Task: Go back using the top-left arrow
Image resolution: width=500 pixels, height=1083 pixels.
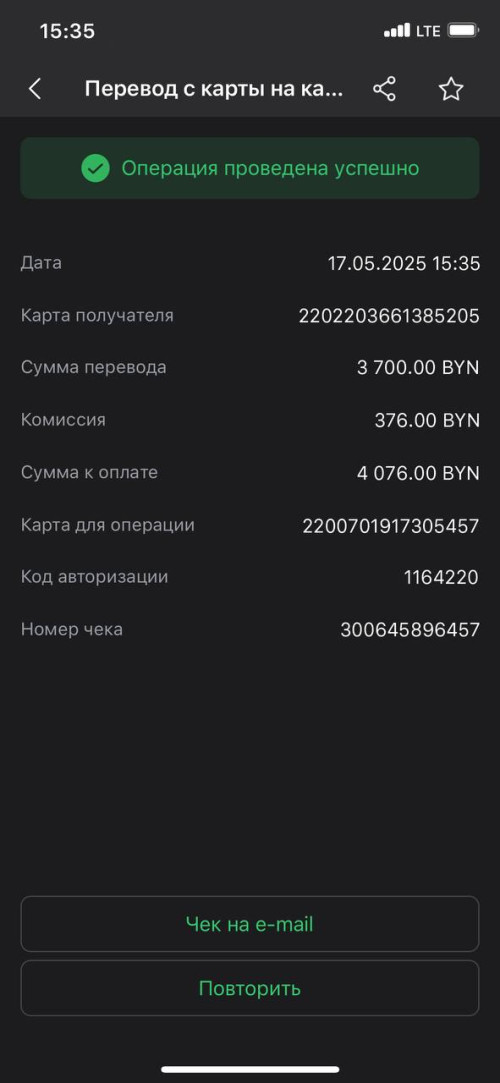Action: pyautogui.click(x=35, y=89)
